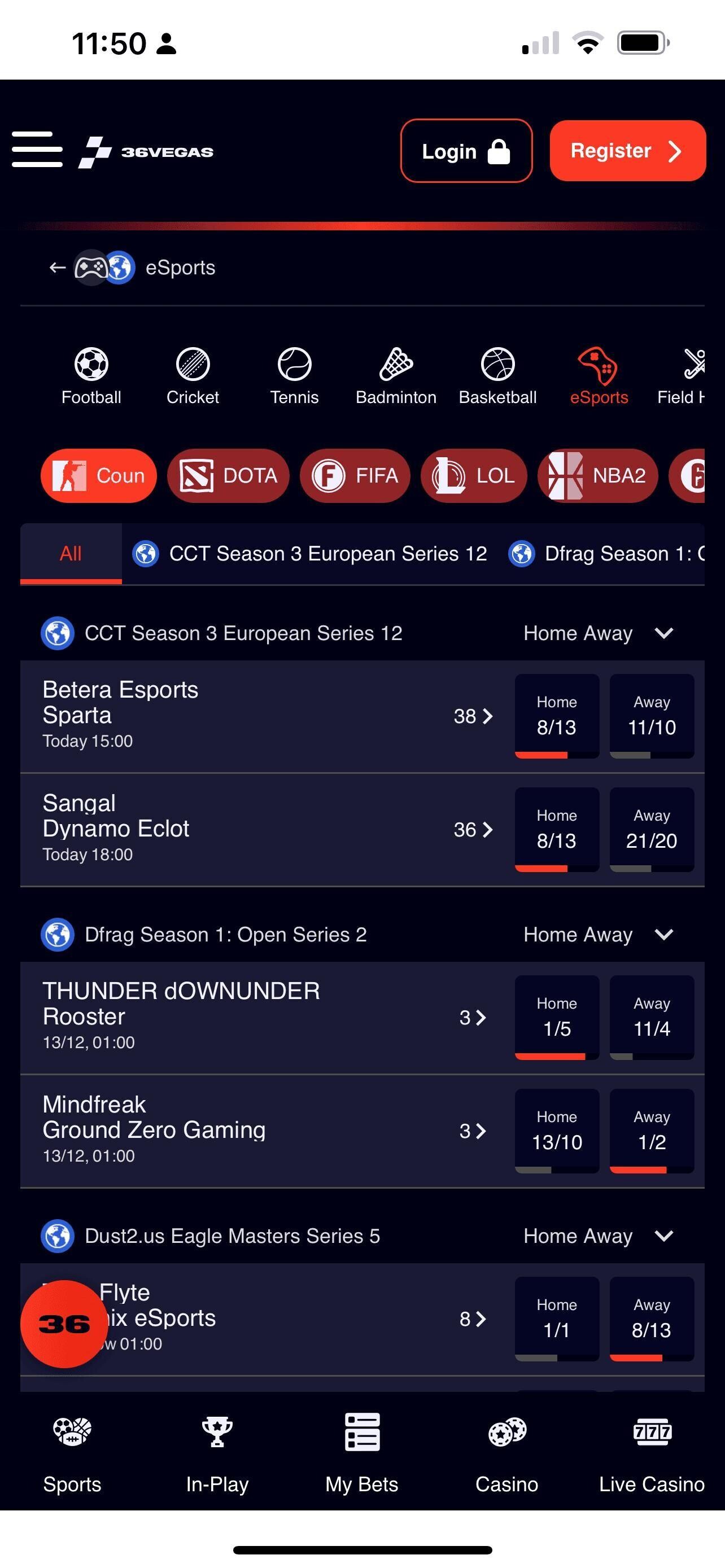Open the CCT Season 3 European Series 12 tab
Viewport: 725px width, 1568px height.
(311, 554)
